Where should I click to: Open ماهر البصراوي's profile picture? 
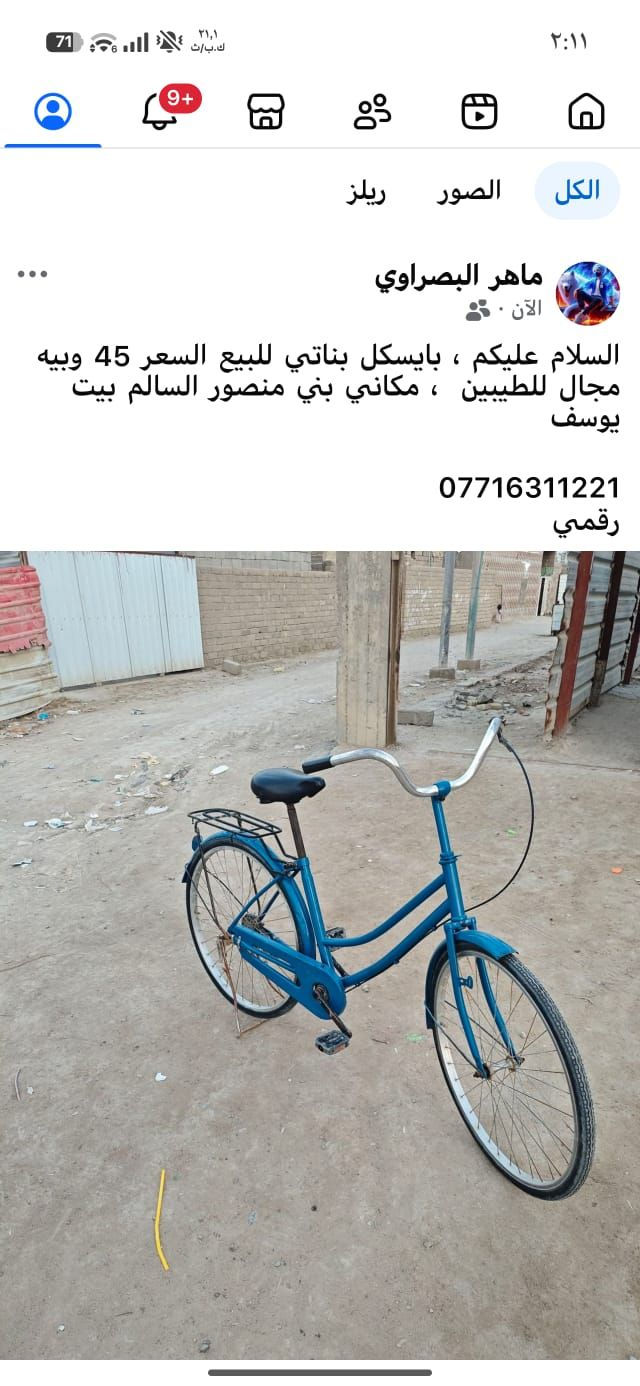coord(588,294)
